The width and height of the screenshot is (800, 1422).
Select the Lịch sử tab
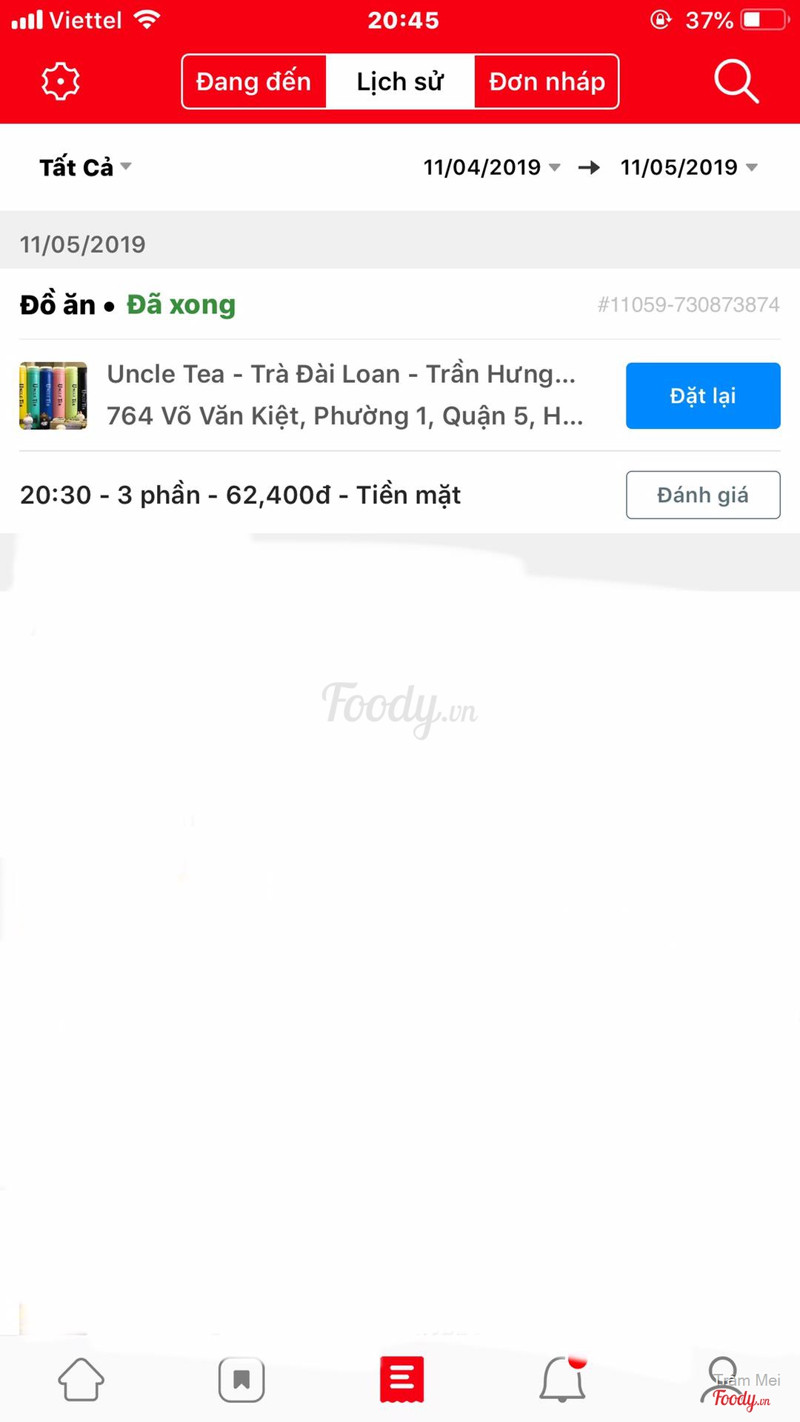coord(400,82)
